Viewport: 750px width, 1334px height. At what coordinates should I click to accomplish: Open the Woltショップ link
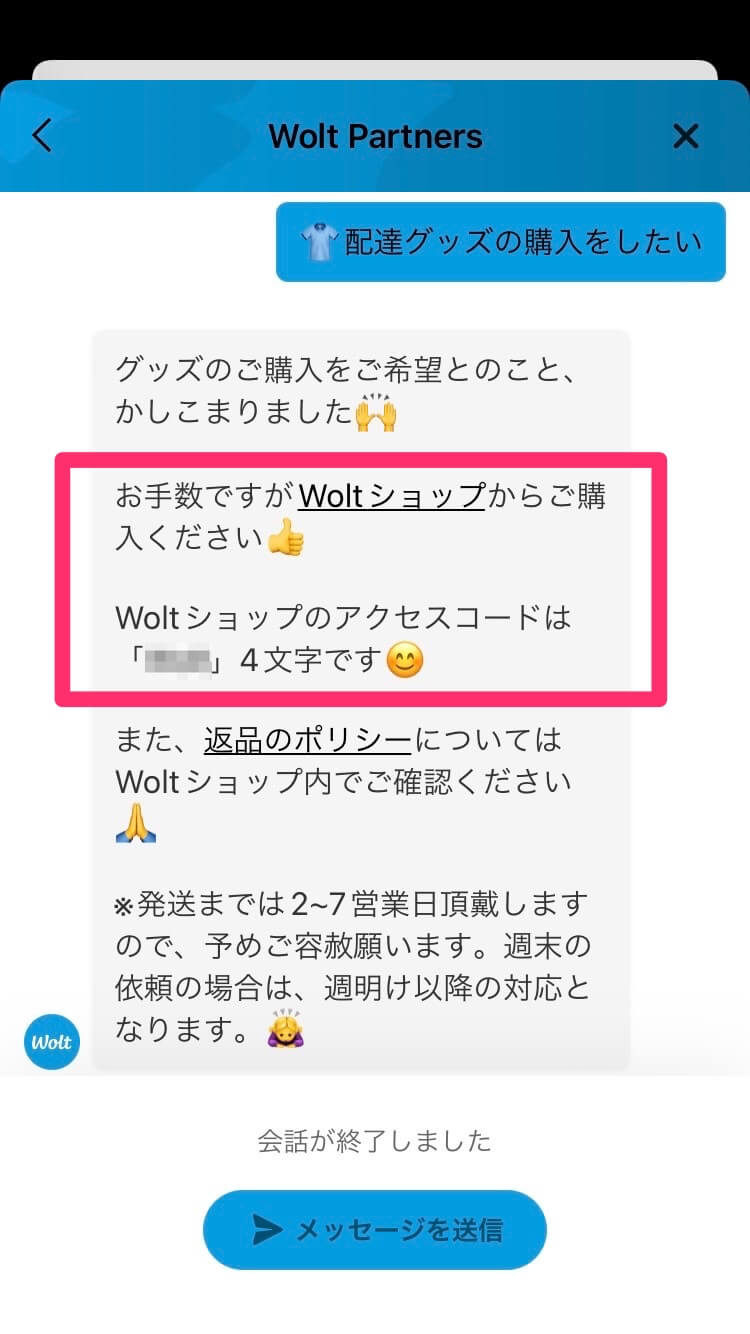point(391,495)
